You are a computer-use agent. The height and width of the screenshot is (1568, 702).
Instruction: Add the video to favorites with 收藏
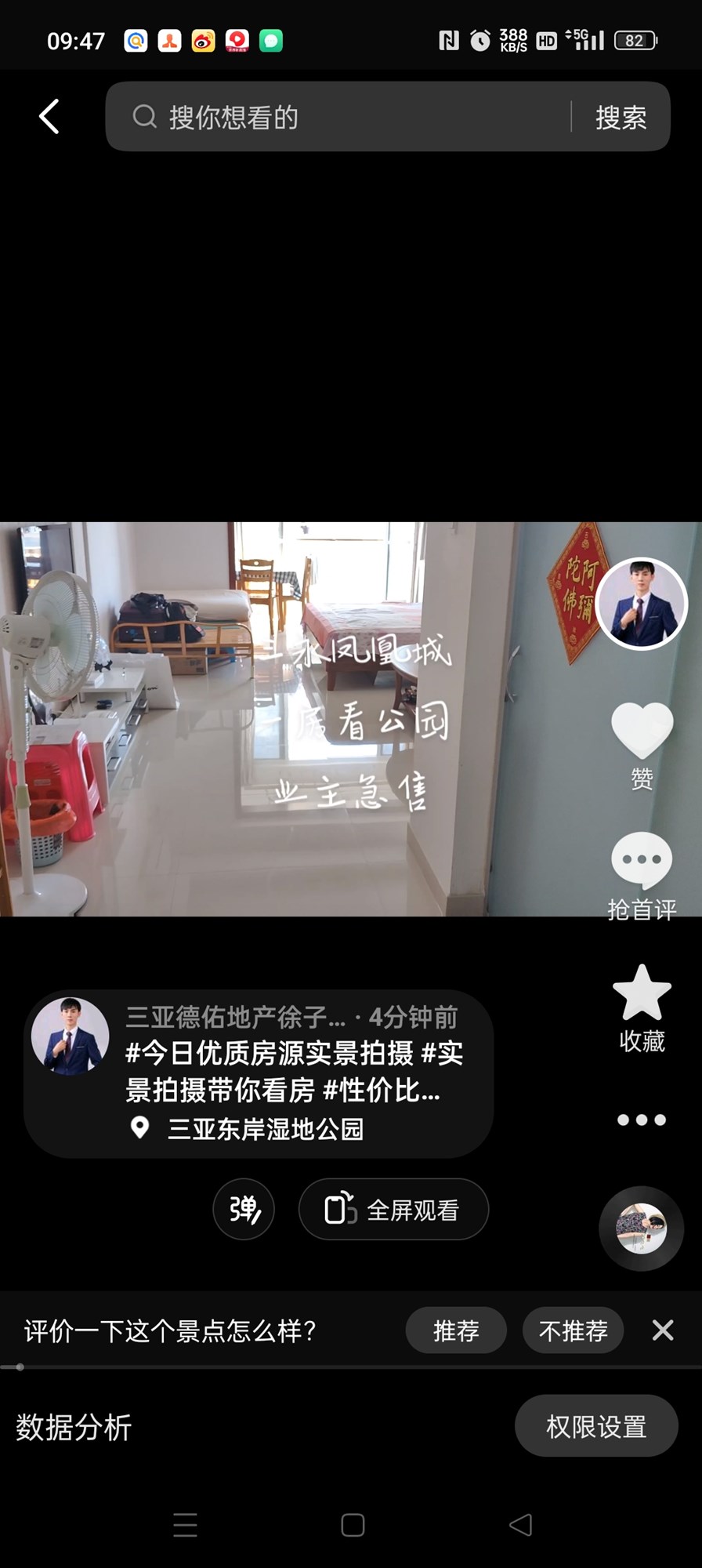point(642,994)
